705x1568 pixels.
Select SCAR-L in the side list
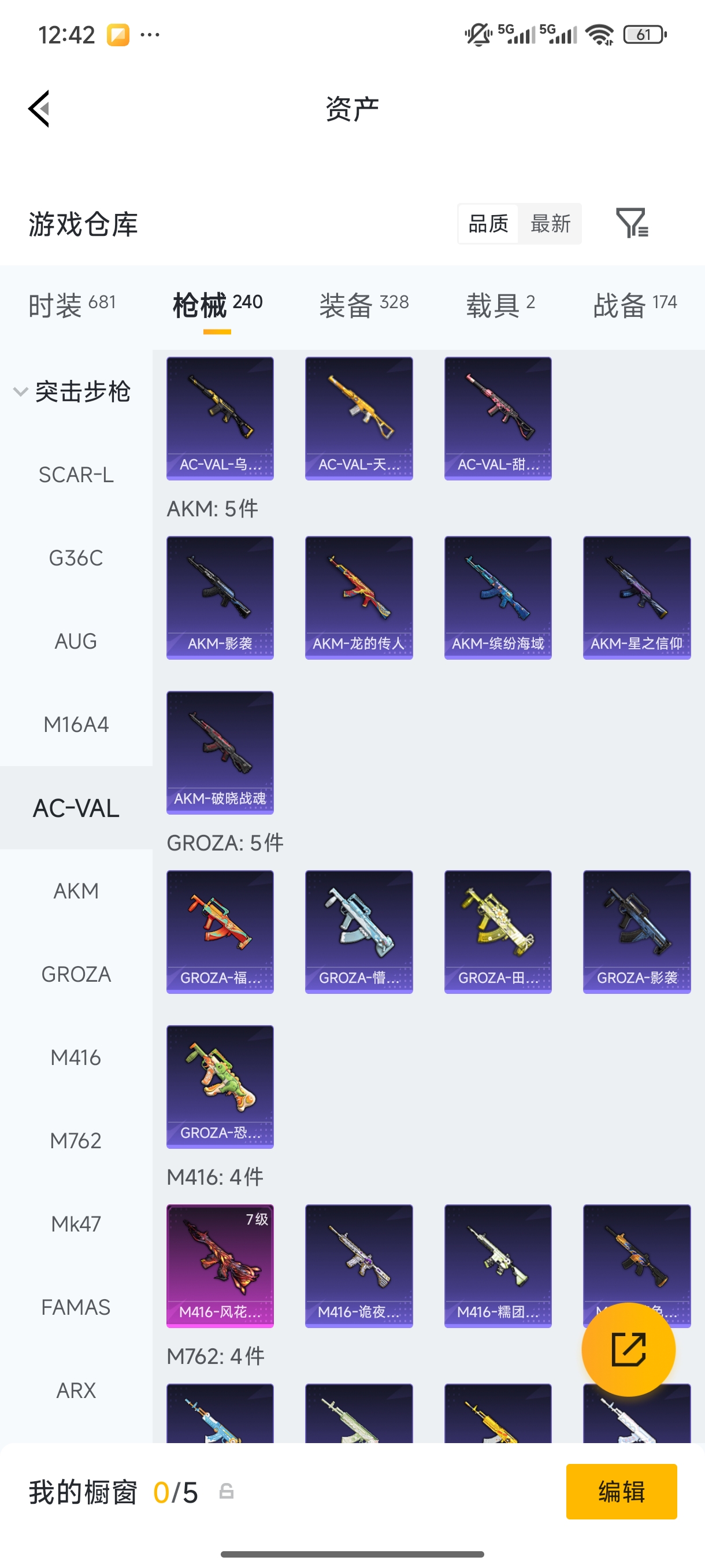76,475
